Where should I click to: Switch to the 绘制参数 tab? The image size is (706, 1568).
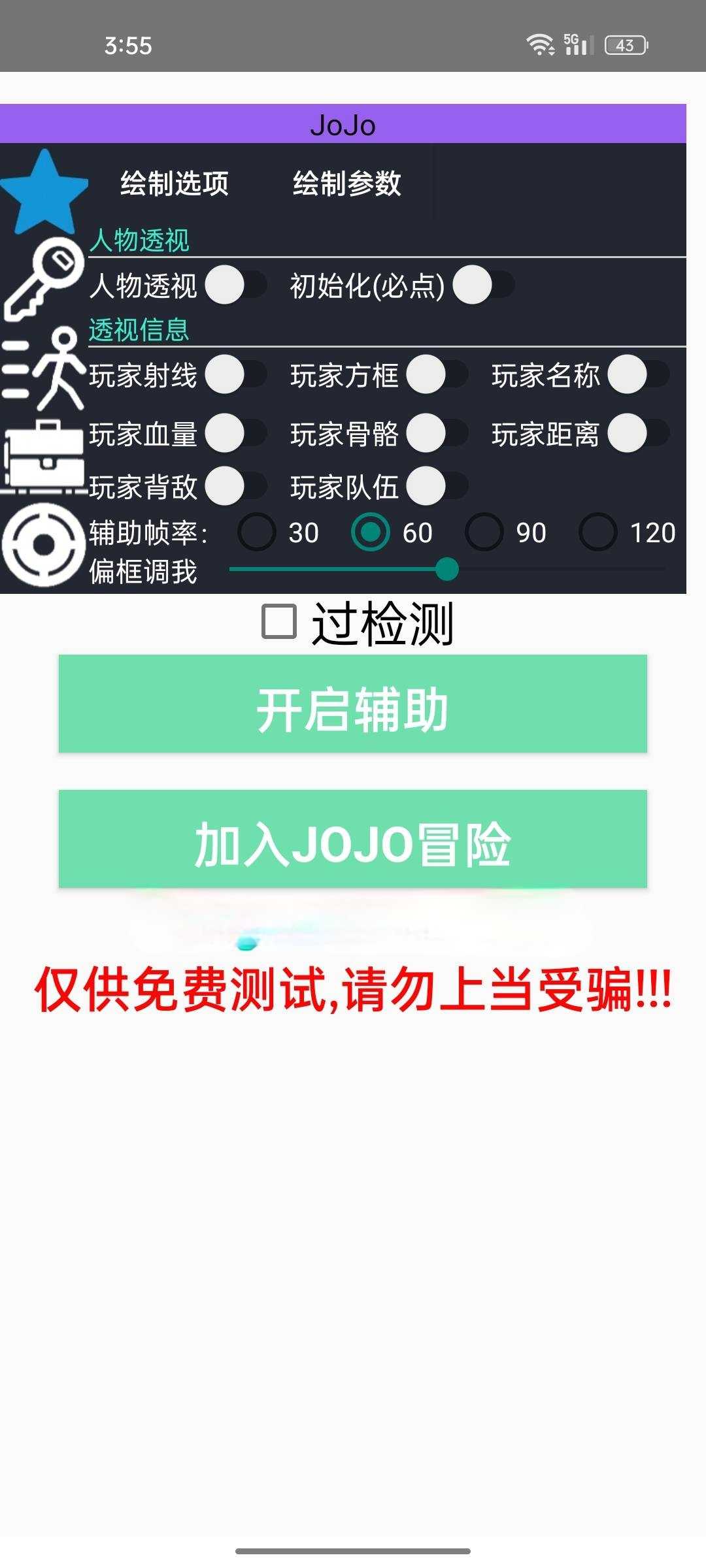(x=346, y=183)
